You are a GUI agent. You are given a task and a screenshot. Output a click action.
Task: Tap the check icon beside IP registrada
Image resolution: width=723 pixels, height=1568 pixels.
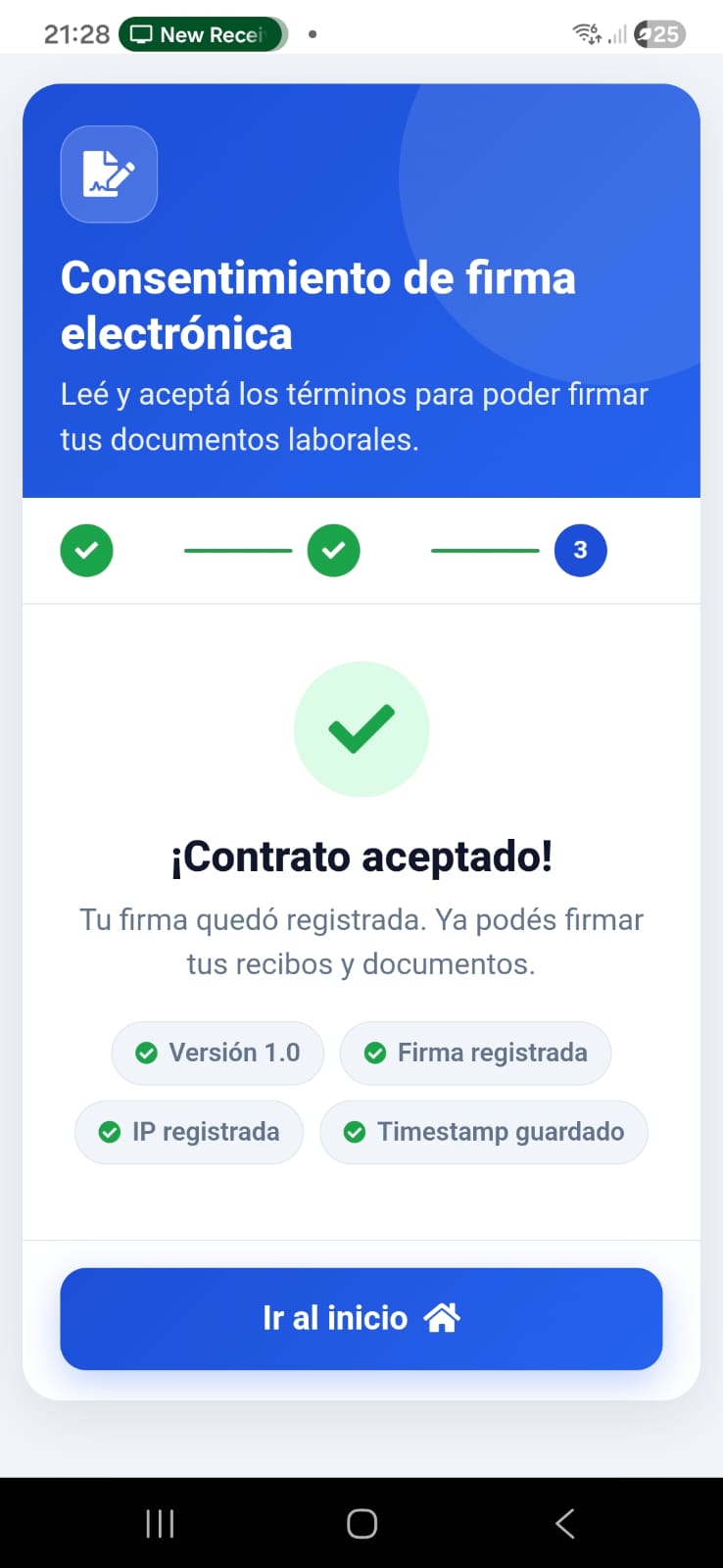coord(109,1132)
